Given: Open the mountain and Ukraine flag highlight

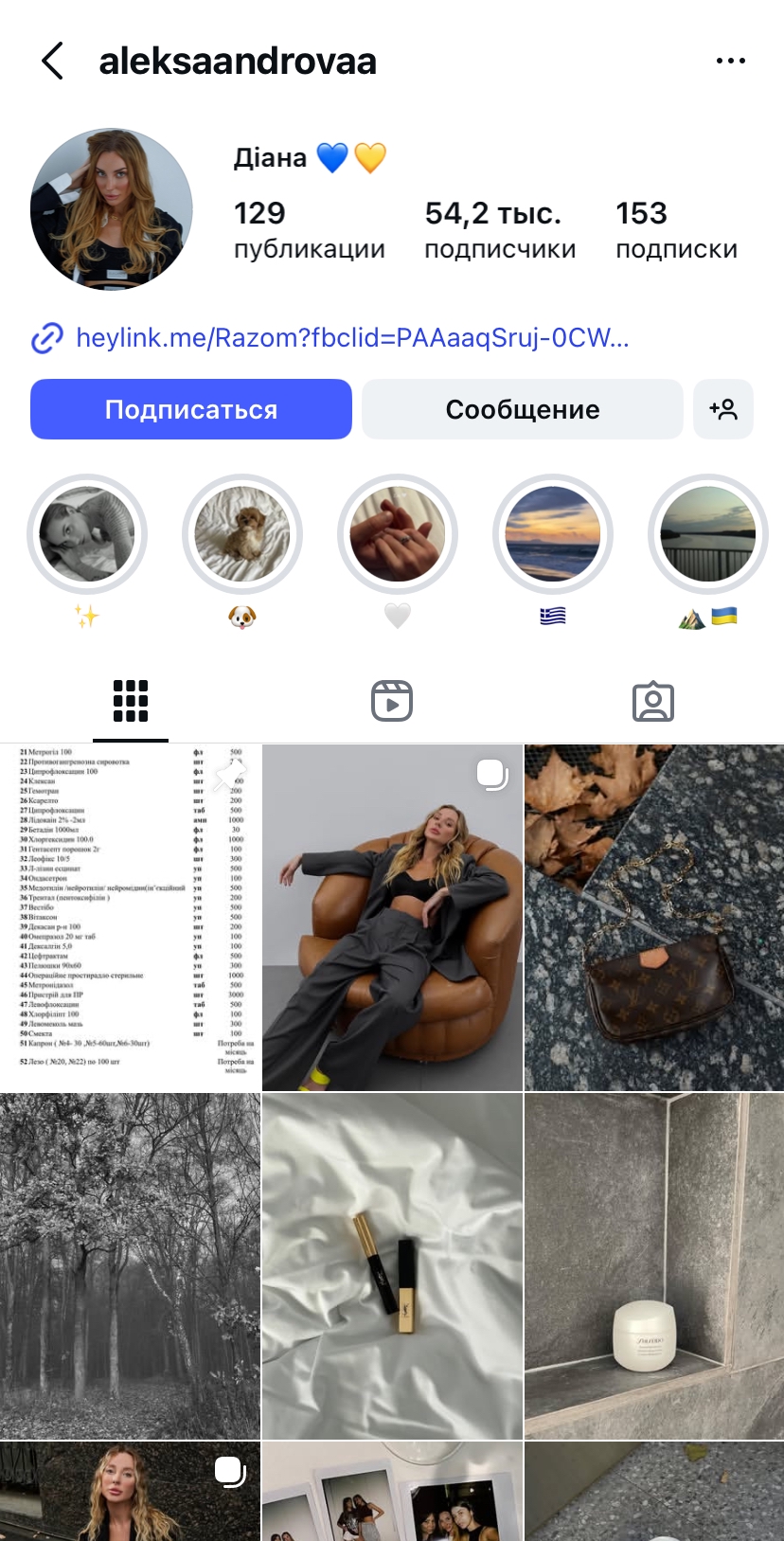Looking at the screenshot, I should (x=708, y=534).
